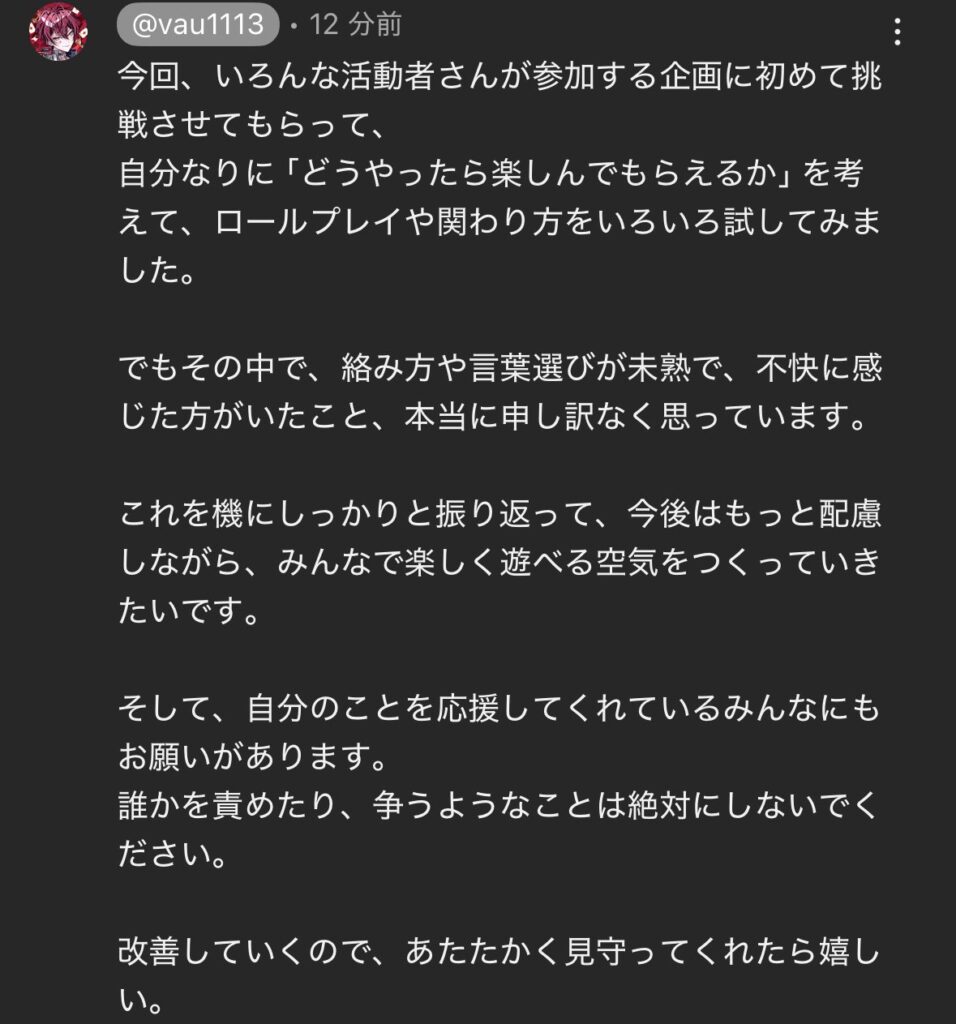Tap the commenter's profile avatar
The width and height of the screenshot is (956, 1024).
pyautogui.click(x=56, y=31)
